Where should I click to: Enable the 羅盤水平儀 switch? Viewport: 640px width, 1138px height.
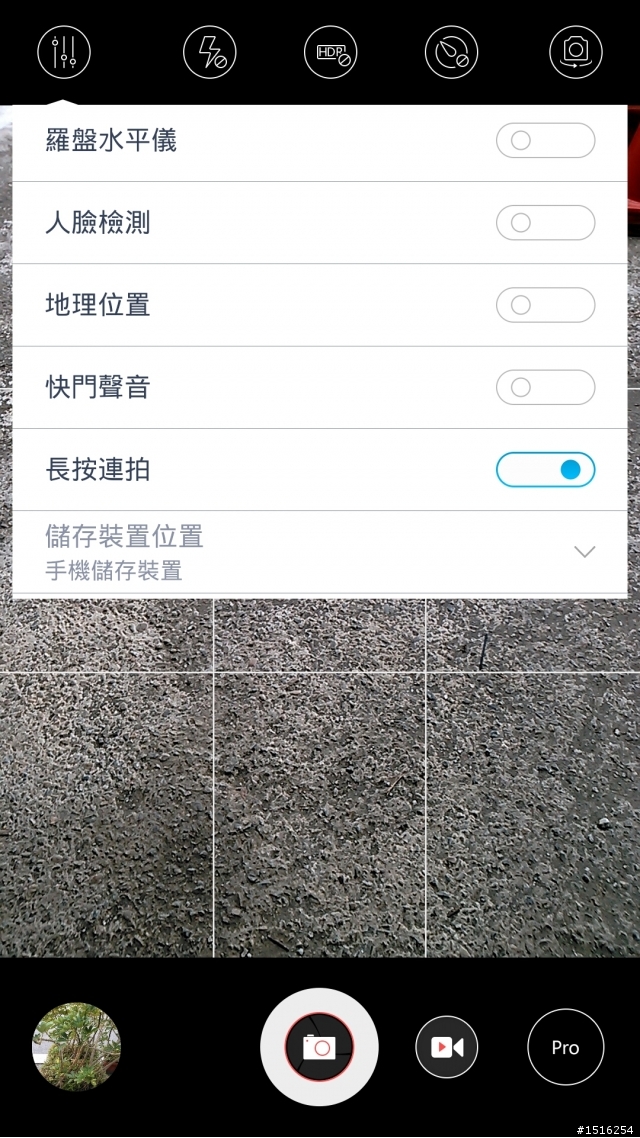(x=545, y=141)
